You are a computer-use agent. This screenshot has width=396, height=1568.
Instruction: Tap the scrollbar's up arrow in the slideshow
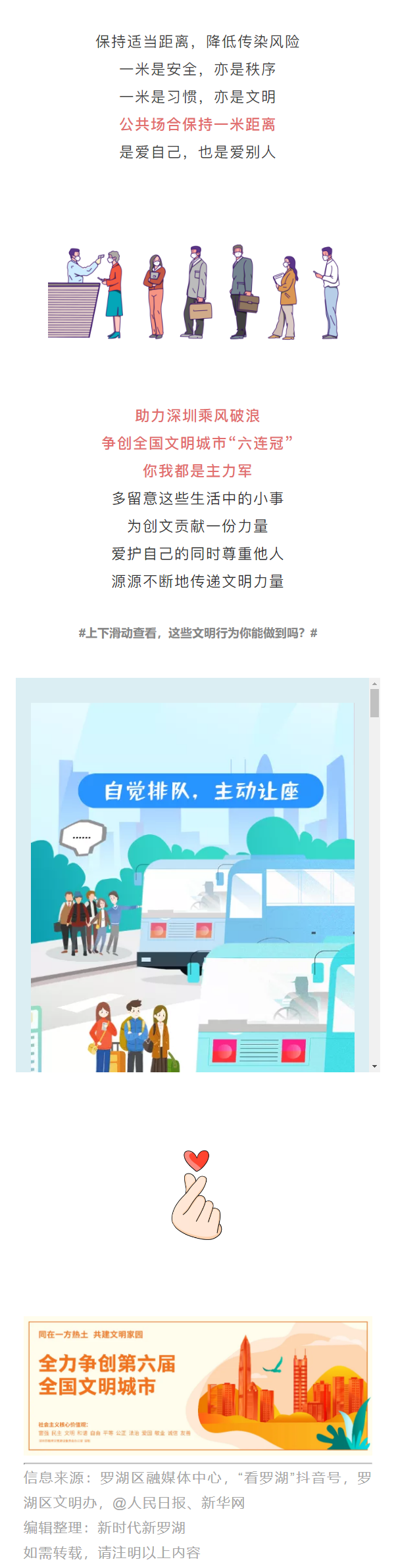[374, 684]
